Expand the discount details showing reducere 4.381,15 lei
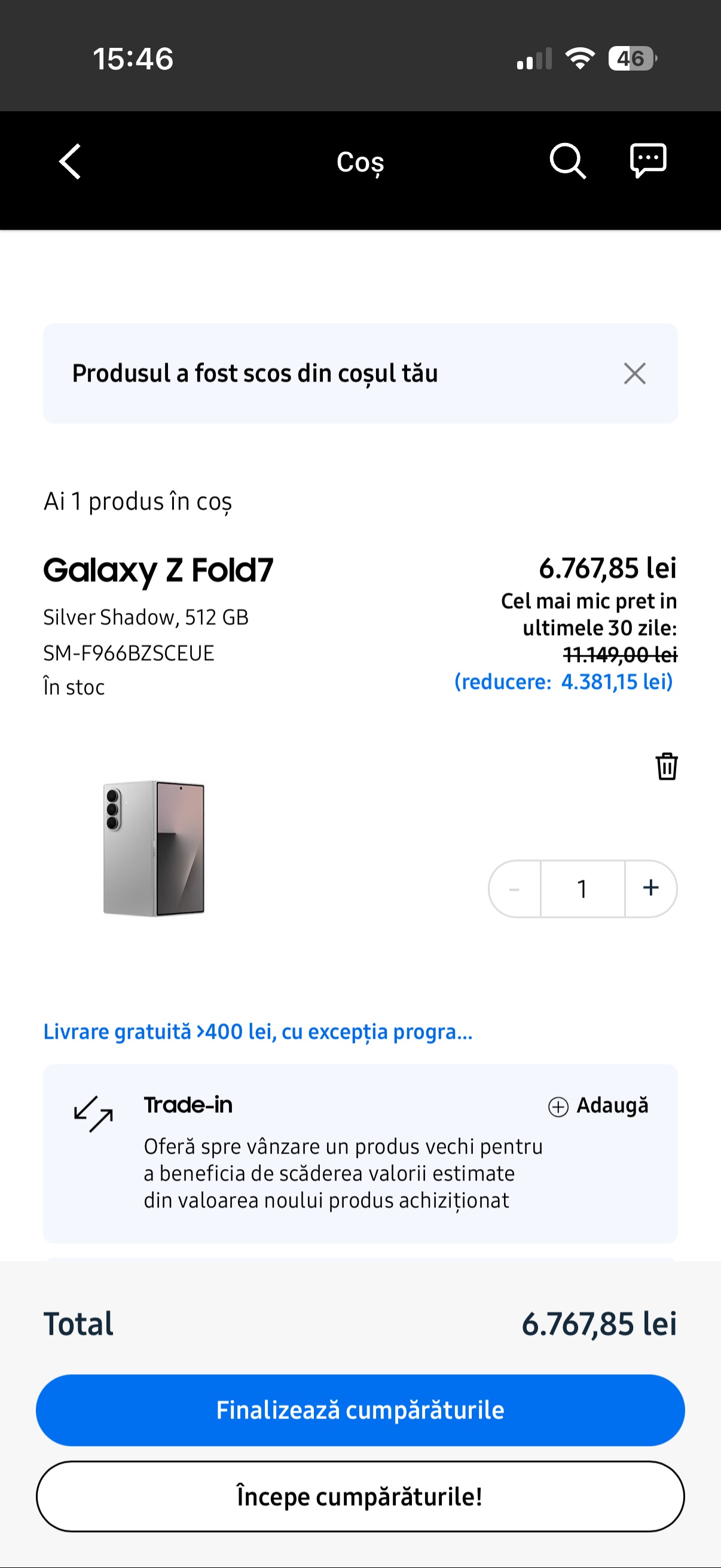 coord(563,683)
